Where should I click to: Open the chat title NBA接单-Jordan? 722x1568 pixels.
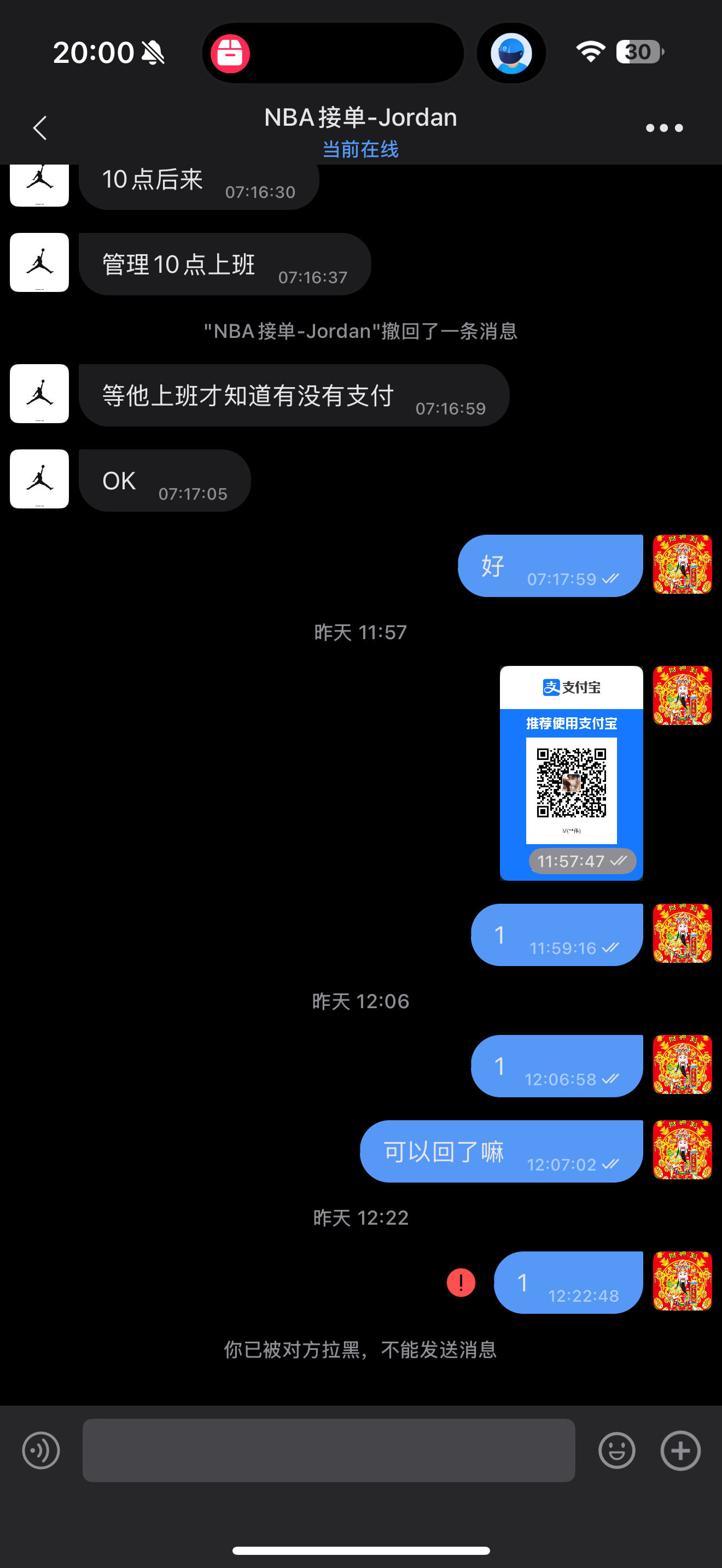360,118
